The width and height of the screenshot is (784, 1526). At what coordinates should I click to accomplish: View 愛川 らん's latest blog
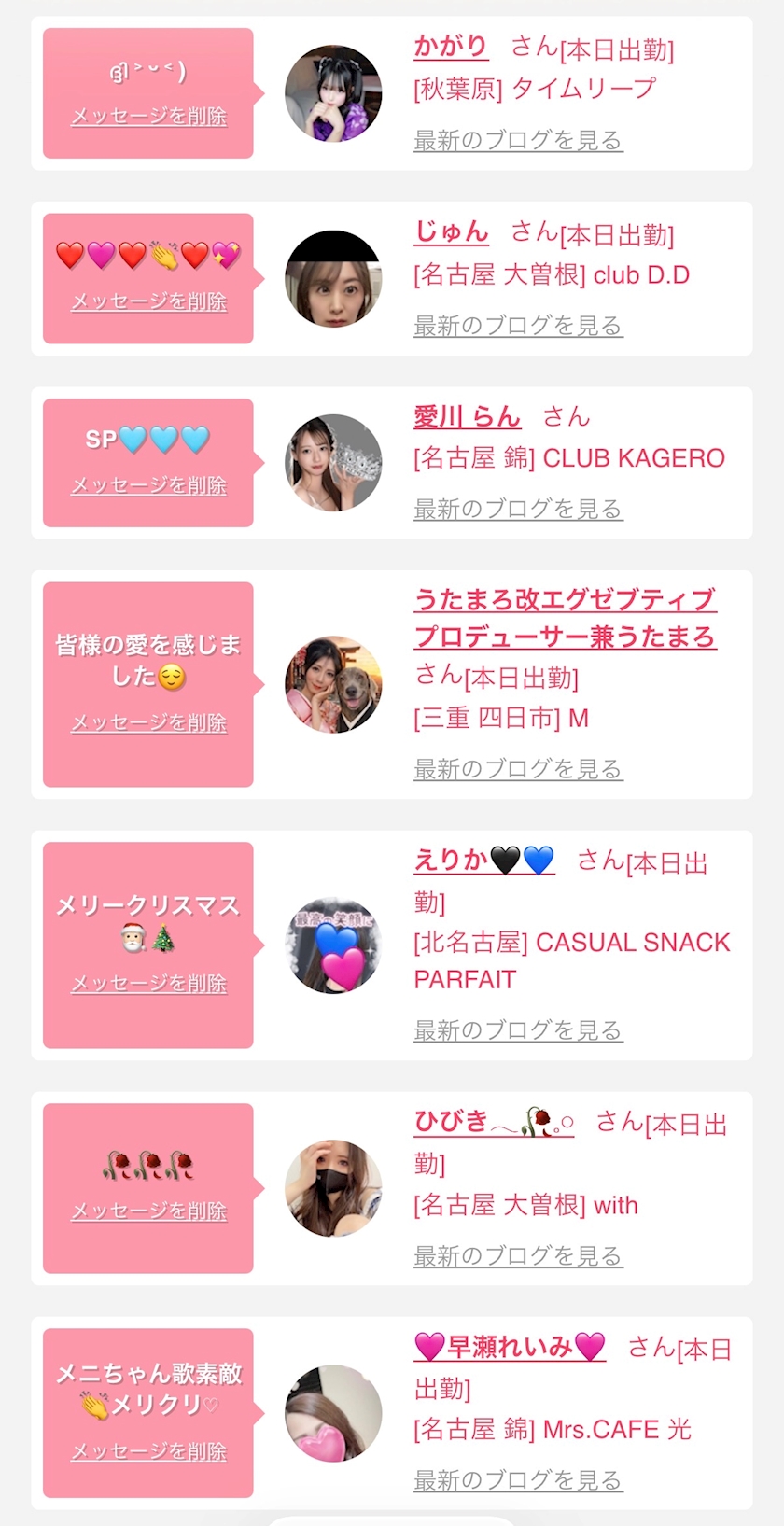(518, 510)
